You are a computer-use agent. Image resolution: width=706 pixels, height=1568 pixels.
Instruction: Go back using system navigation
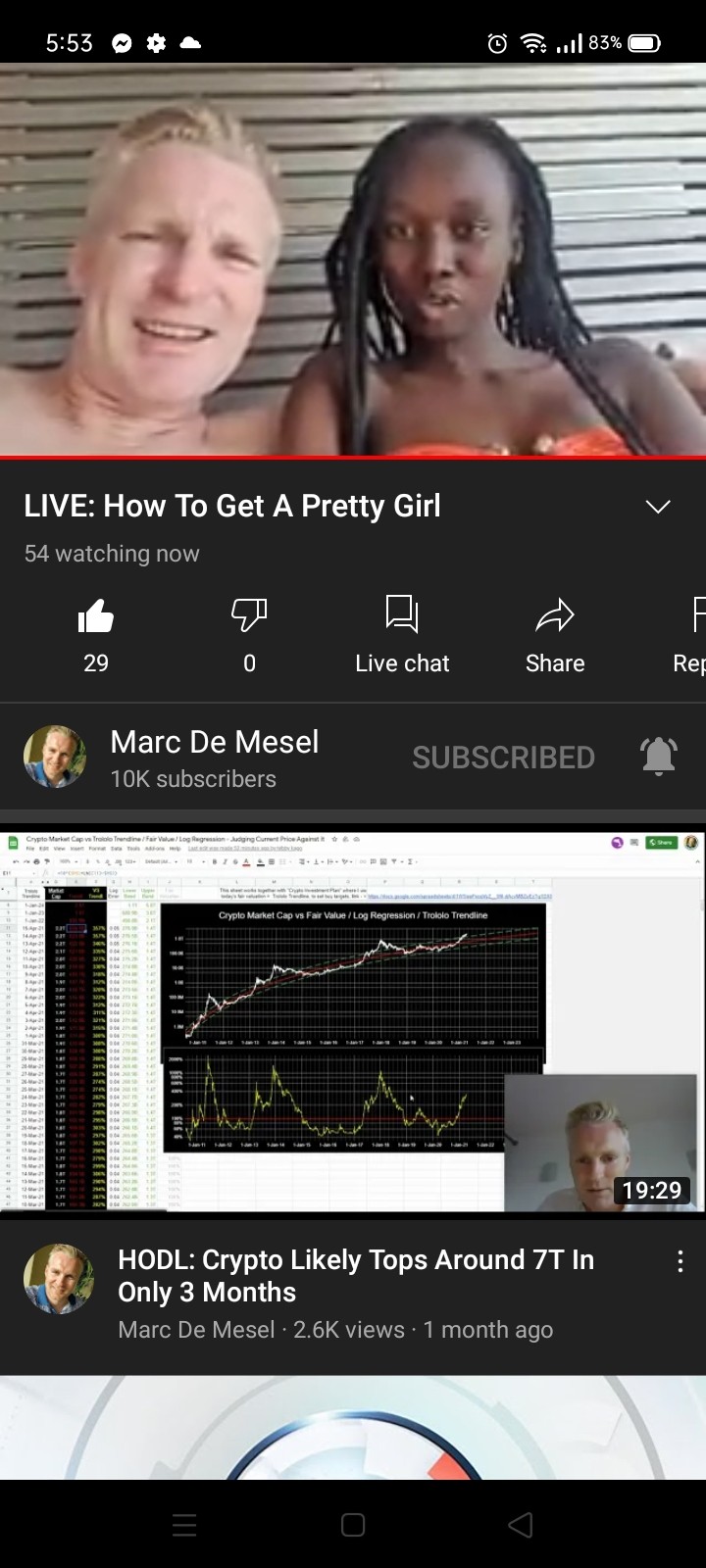coord(521,1524)
